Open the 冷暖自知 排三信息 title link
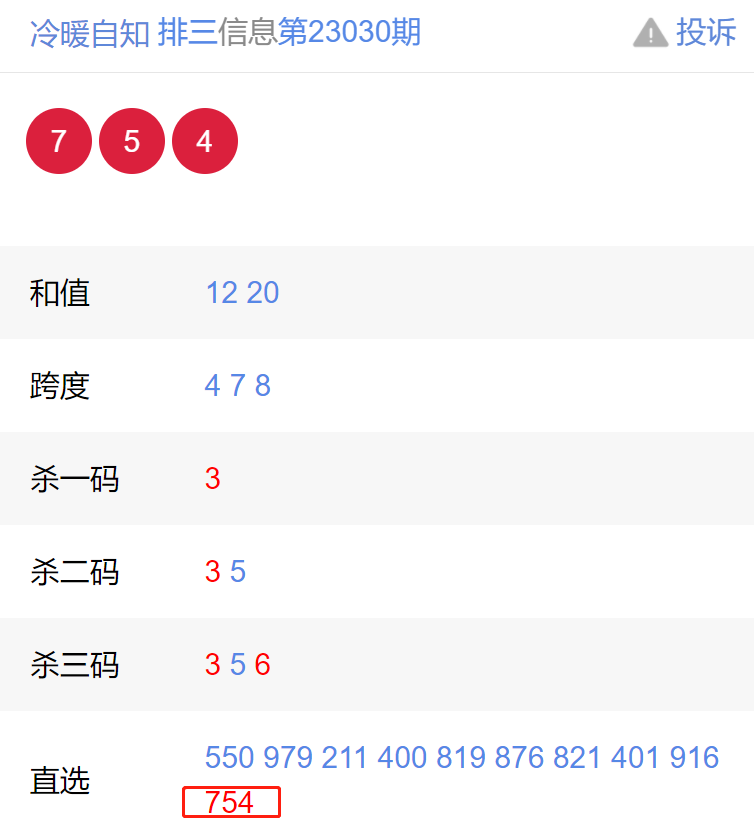Viewport: 754px width, 837px height. (x=225, y=33)
